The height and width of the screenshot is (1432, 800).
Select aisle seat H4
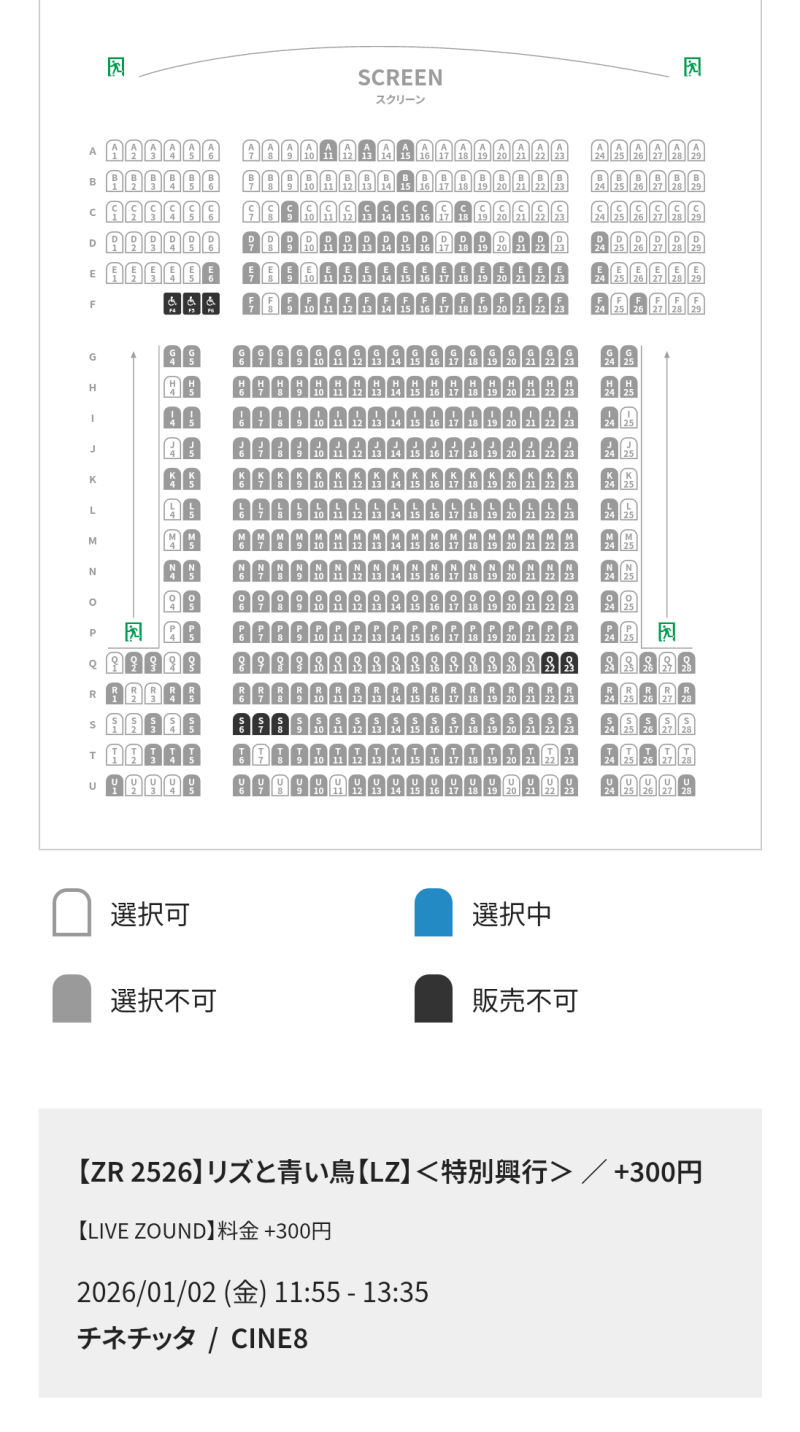[x=172, y=388]
